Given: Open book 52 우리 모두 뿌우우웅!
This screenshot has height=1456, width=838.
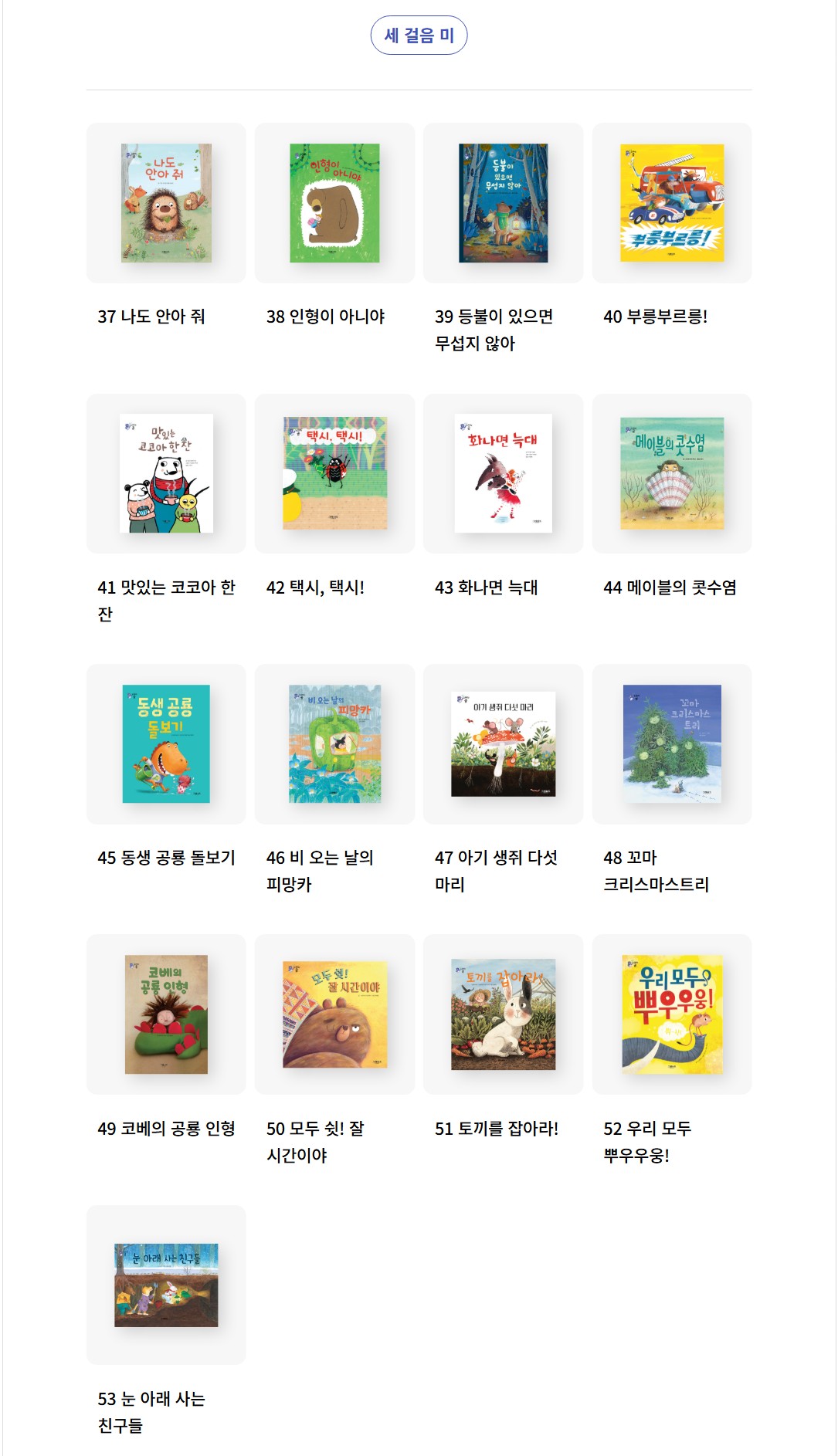Looking at the screenshot, I should [x=672, y=1014].
